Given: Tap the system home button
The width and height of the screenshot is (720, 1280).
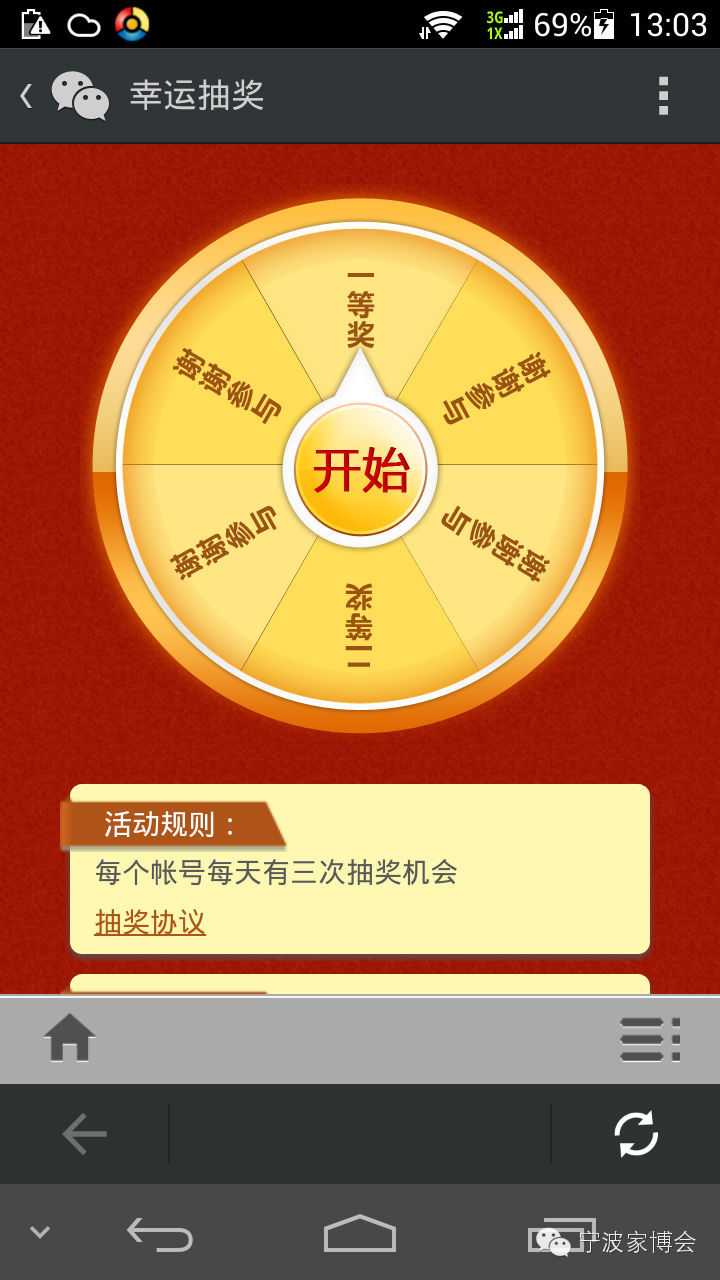Looking at the screenshot, I should pos(360,1233).
